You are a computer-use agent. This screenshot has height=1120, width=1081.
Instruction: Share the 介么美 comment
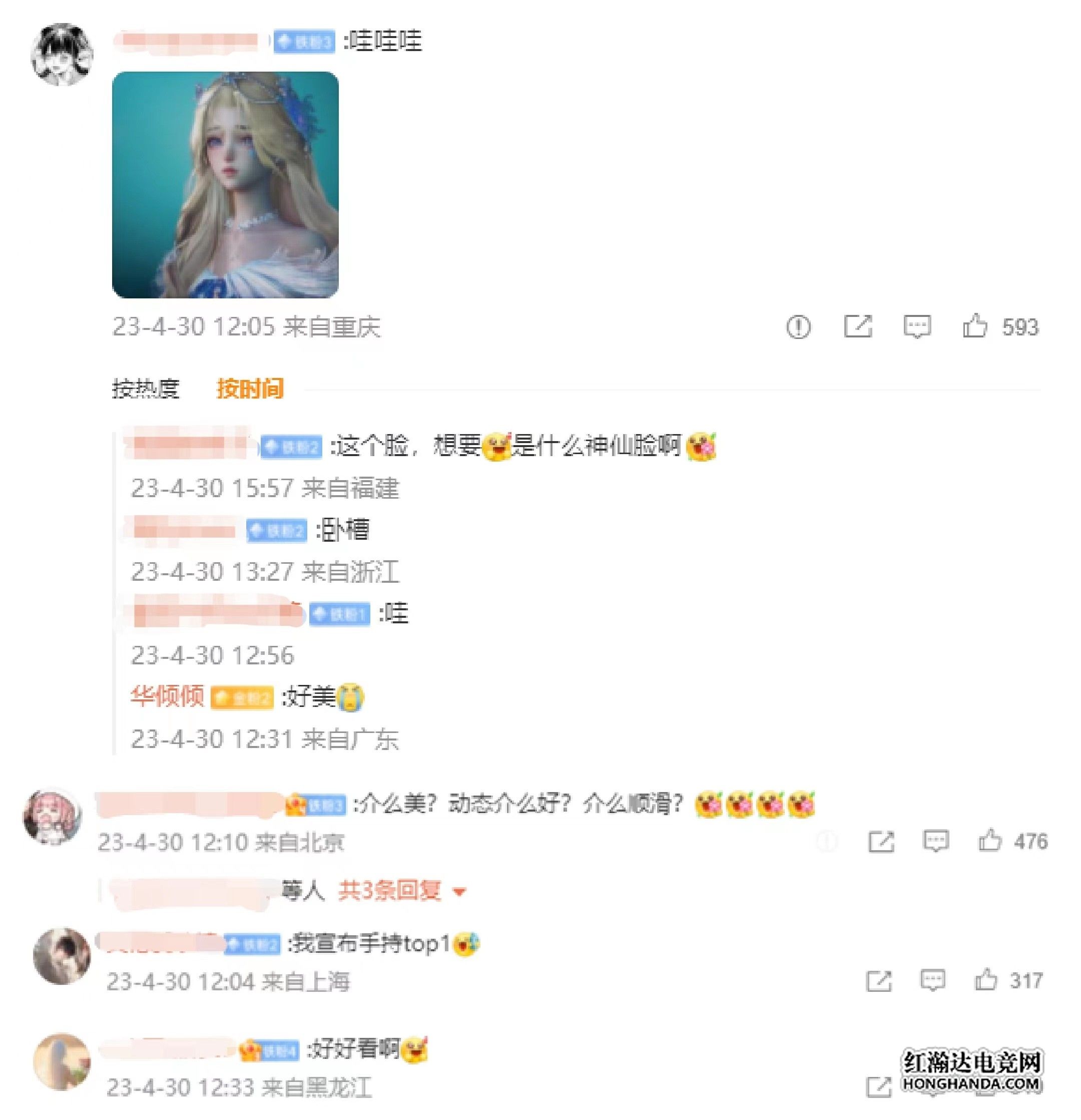(881, 841)
